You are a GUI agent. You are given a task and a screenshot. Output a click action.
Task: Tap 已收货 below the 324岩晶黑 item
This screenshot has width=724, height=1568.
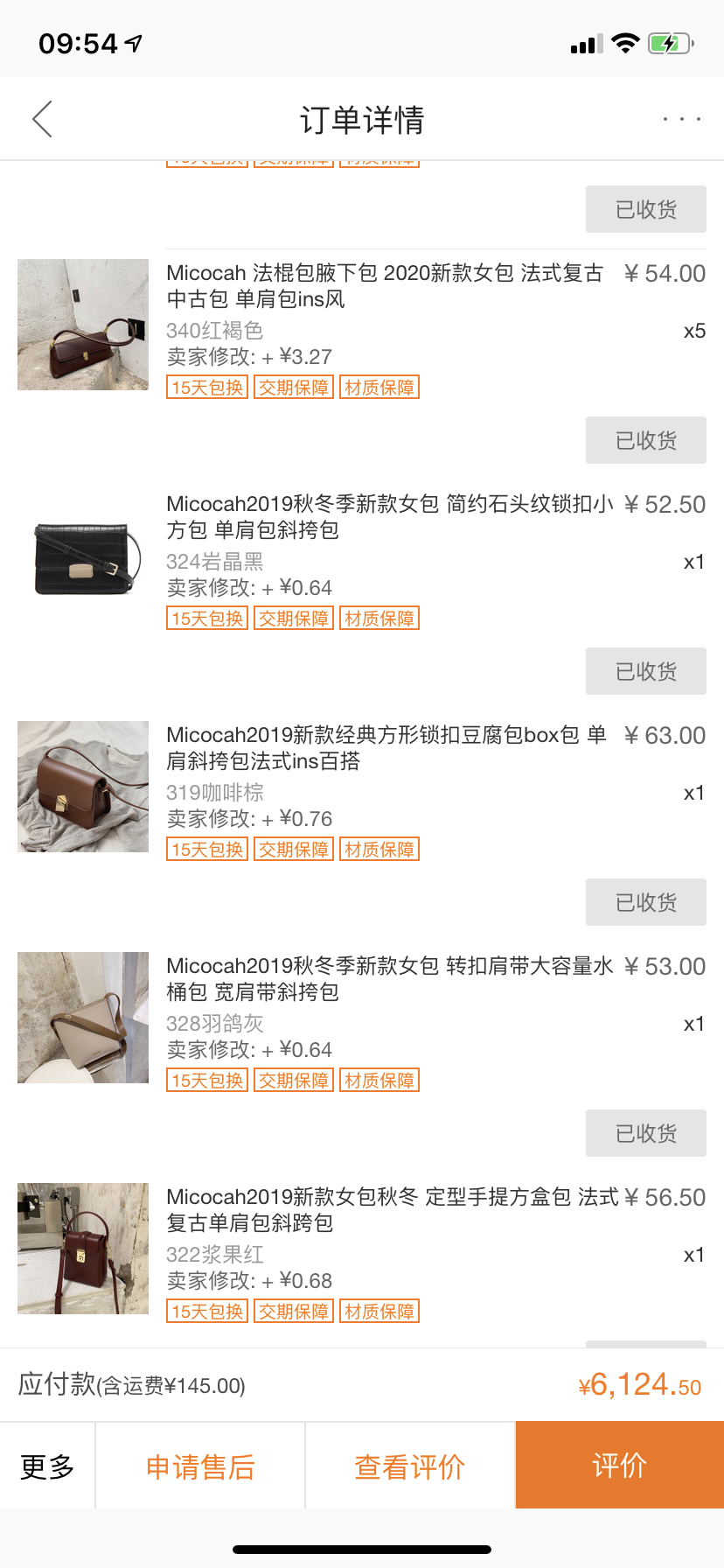tap(645, 671)
